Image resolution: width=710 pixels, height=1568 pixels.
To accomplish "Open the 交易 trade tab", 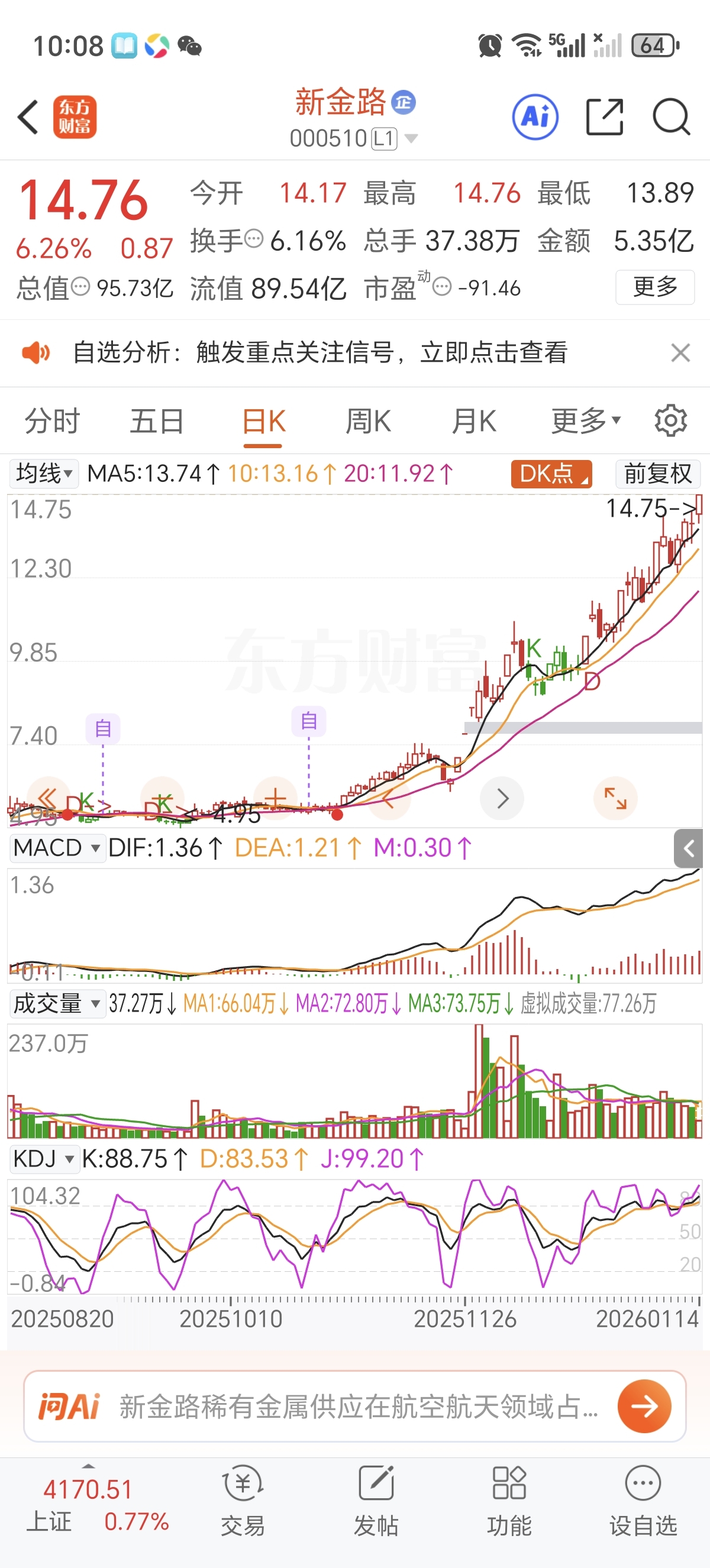I will click(243, 1501).
